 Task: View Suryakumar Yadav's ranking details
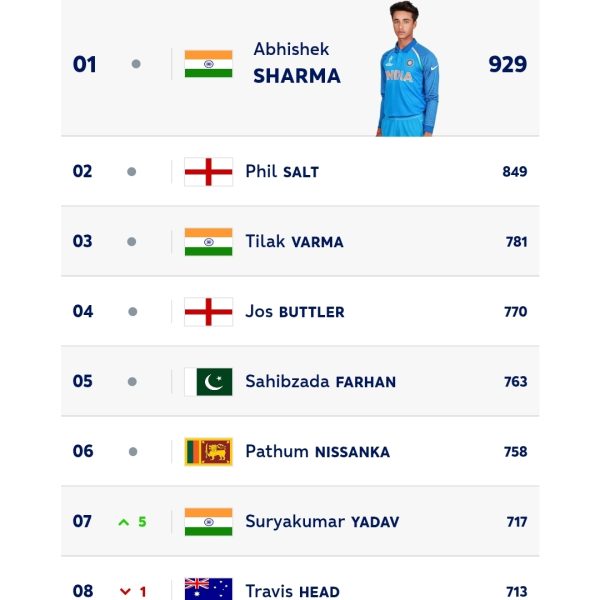pos(321,521)
